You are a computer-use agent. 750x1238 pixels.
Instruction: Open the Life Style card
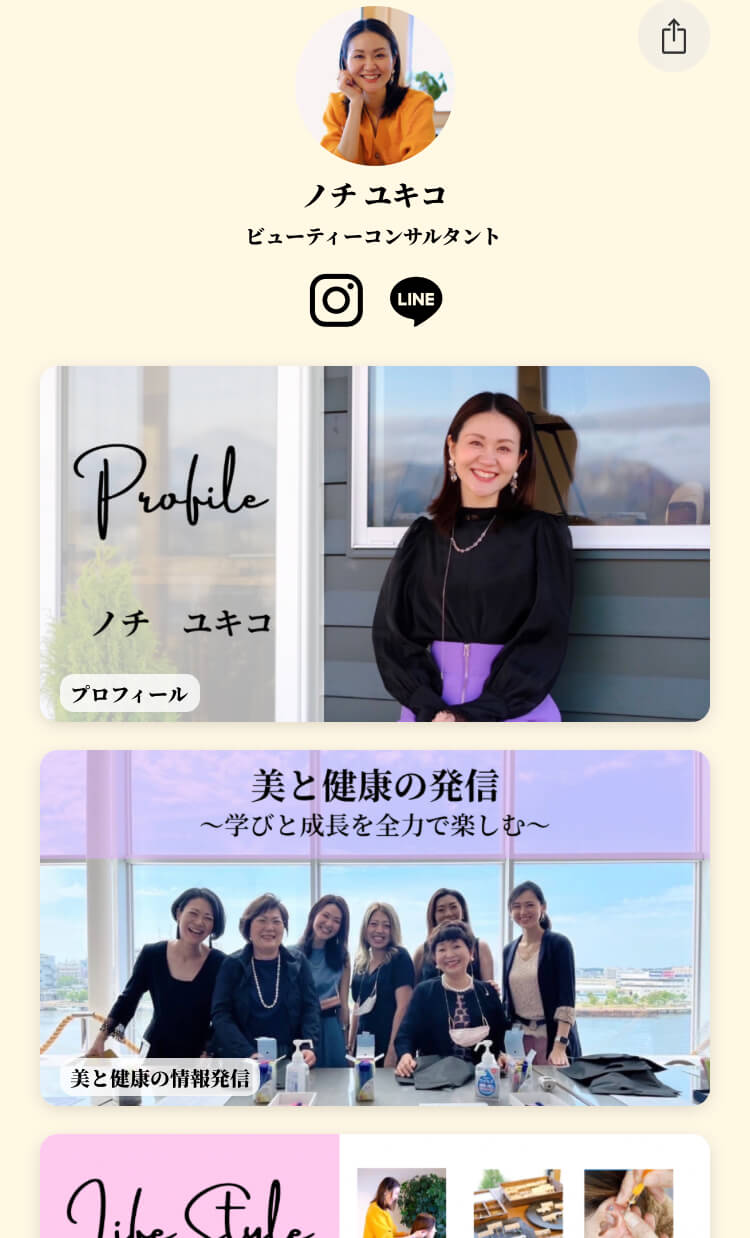click(375, 1190)
